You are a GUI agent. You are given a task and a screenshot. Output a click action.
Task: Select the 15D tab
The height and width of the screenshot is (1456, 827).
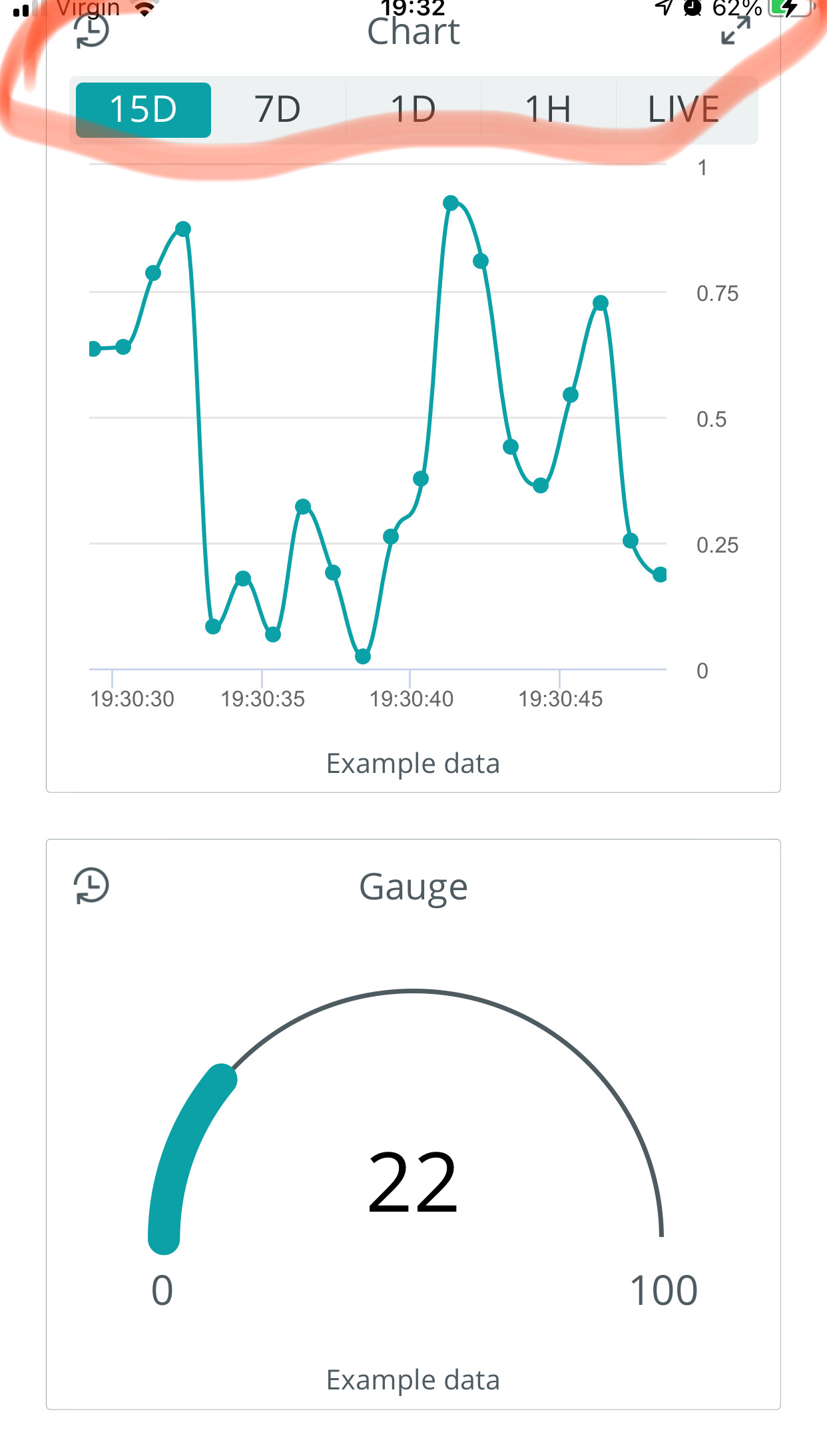coord(143,109)
